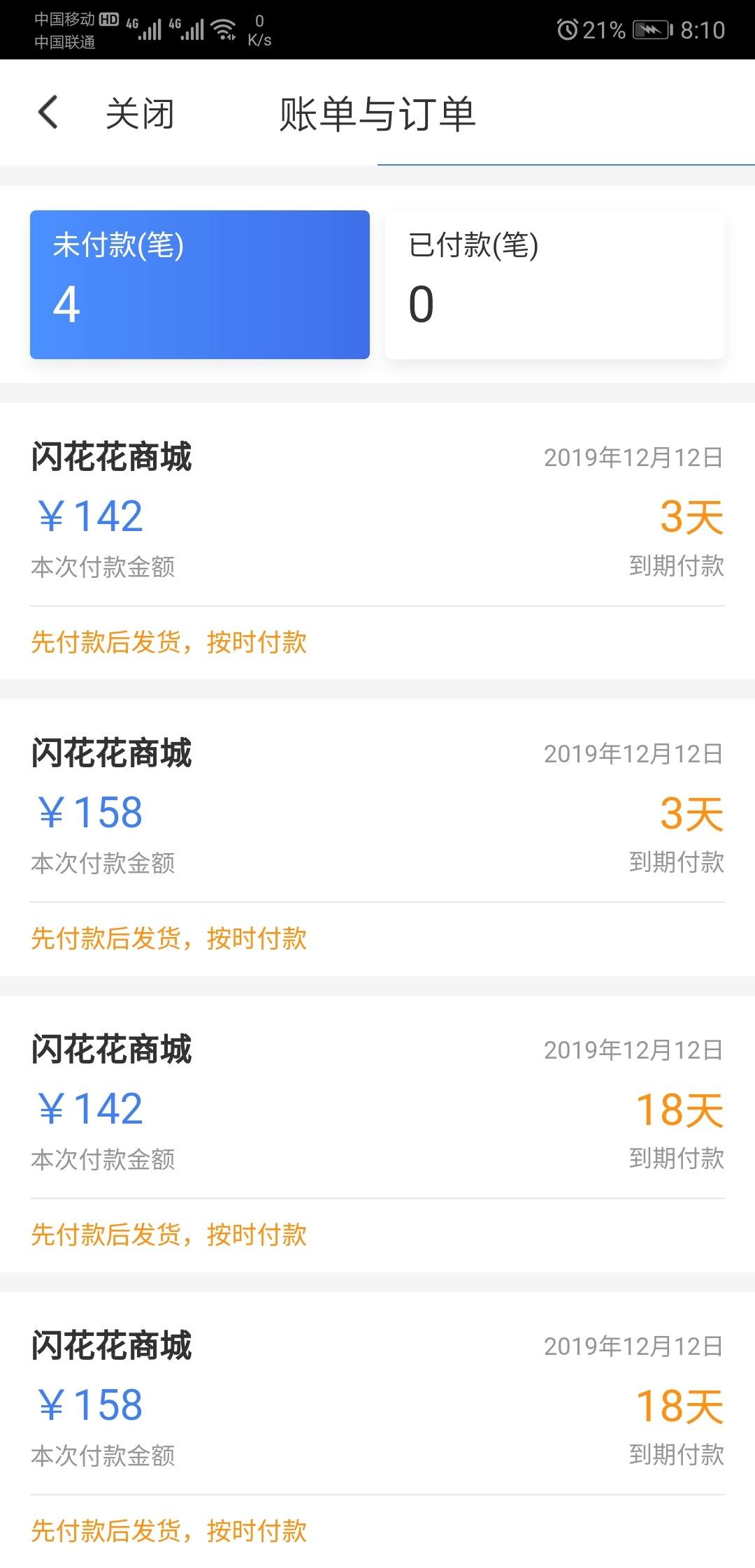Open the ¥142 bill due in 18天
The height and width of the screenshot is (1568, 755).
377,1133
